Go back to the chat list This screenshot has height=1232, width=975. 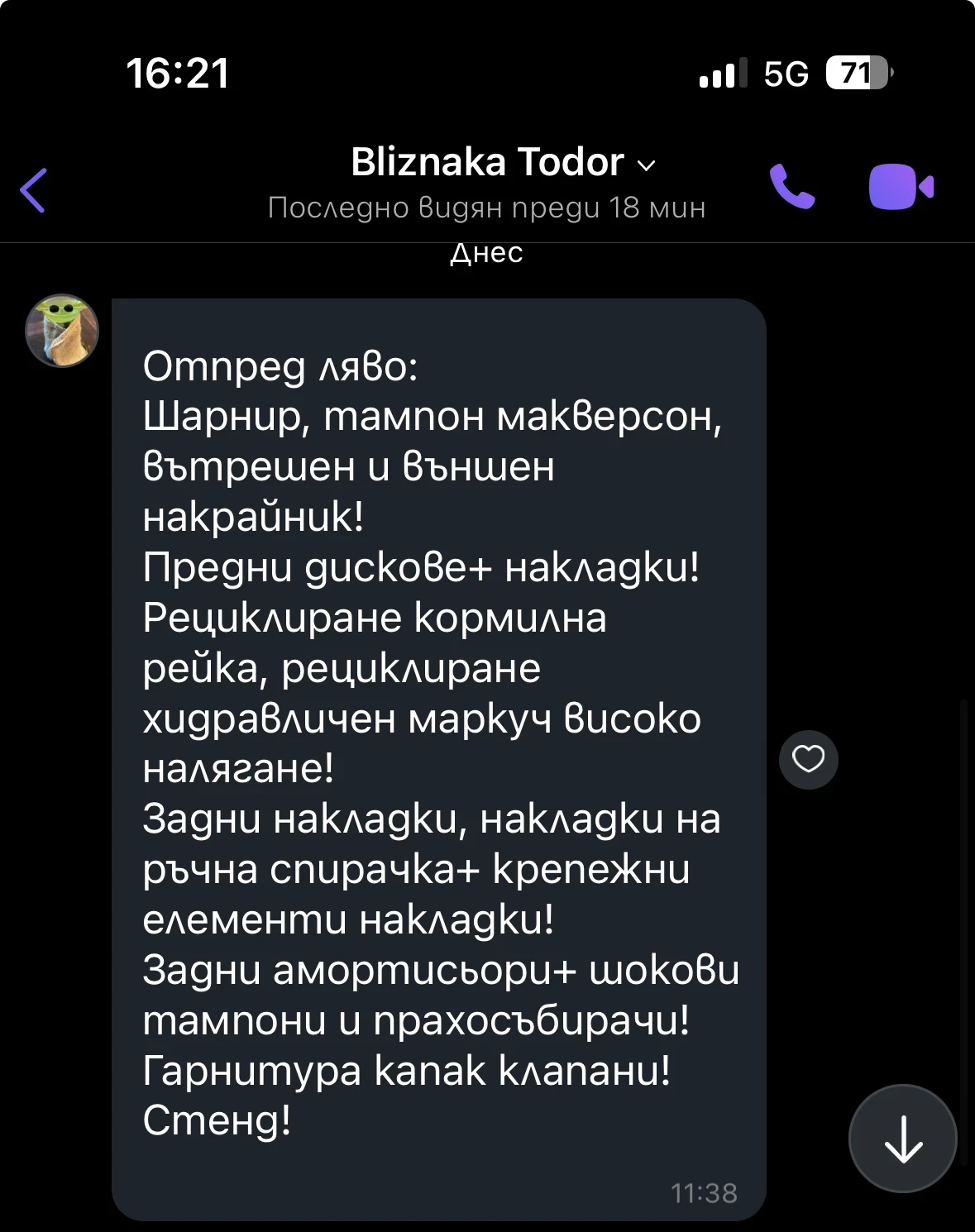pos(34,189)
